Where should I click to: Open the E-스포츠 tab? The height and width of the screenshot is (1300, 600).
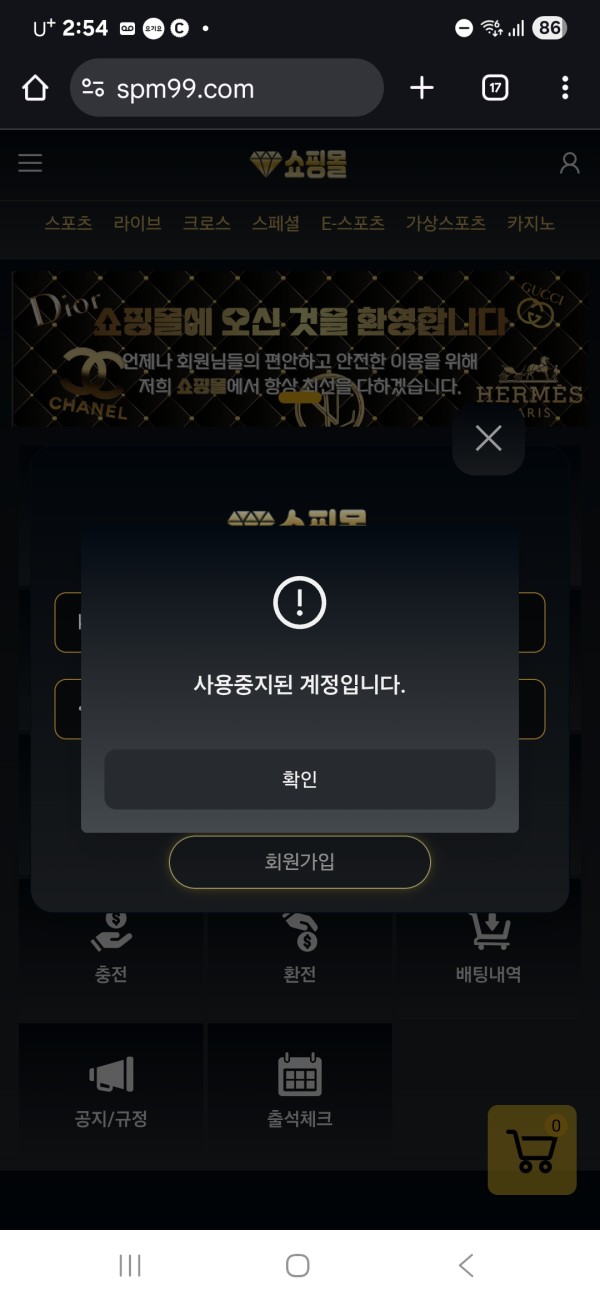pos(352,223)
